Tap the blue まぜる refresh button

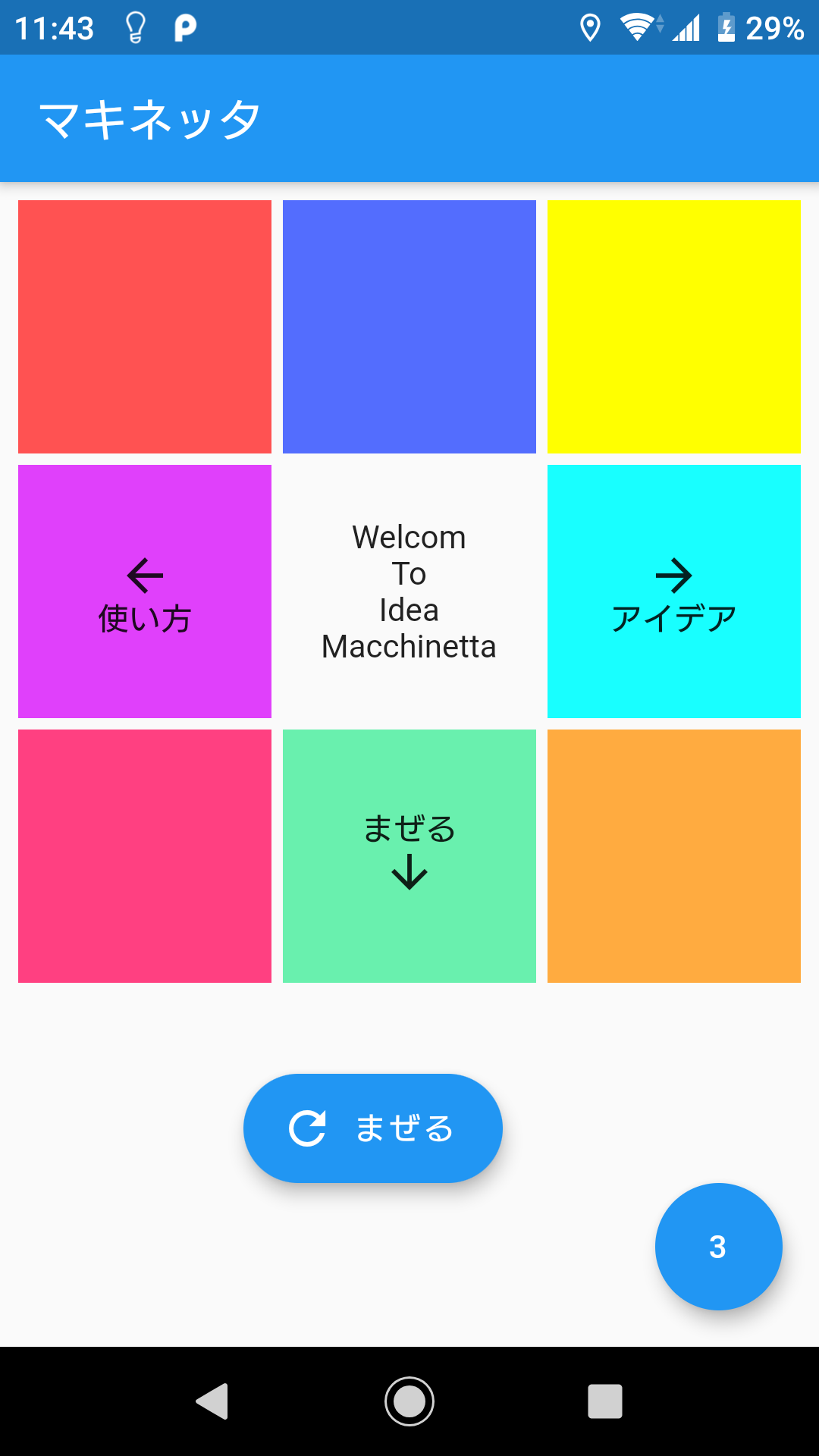tap(372, 1128)
